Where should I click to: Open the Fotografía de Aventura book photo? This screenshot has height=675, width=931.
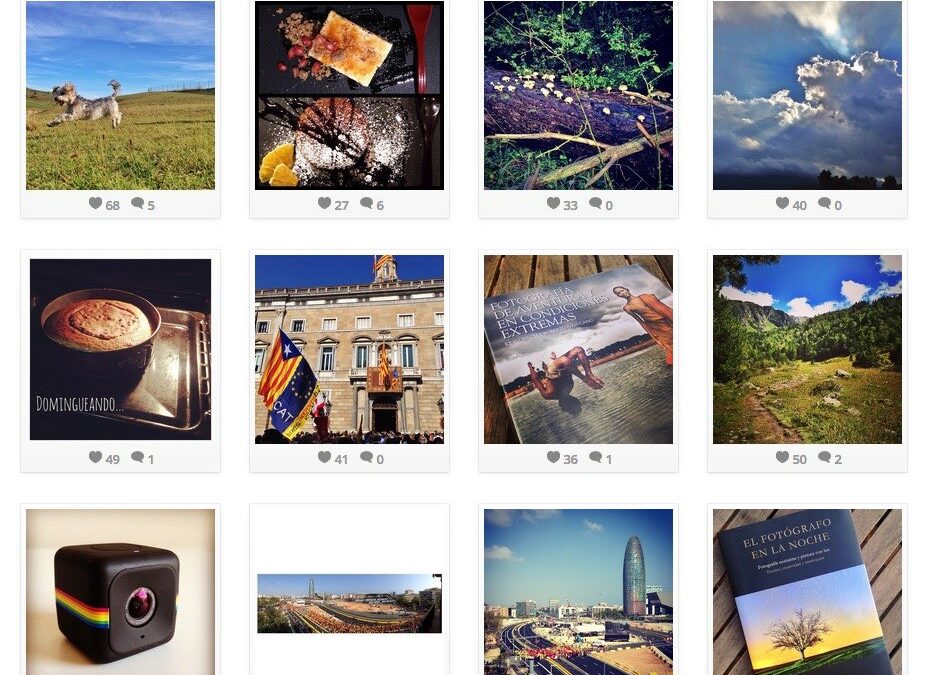pyautogui.click(x=578, y=349)
